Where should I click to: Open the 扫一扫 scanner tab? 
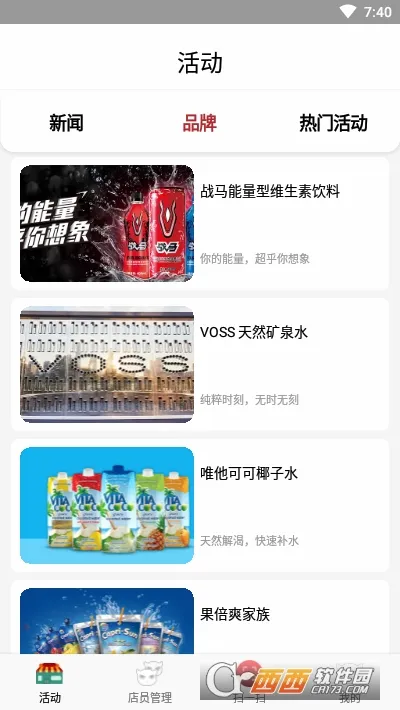tap(250, 682)
